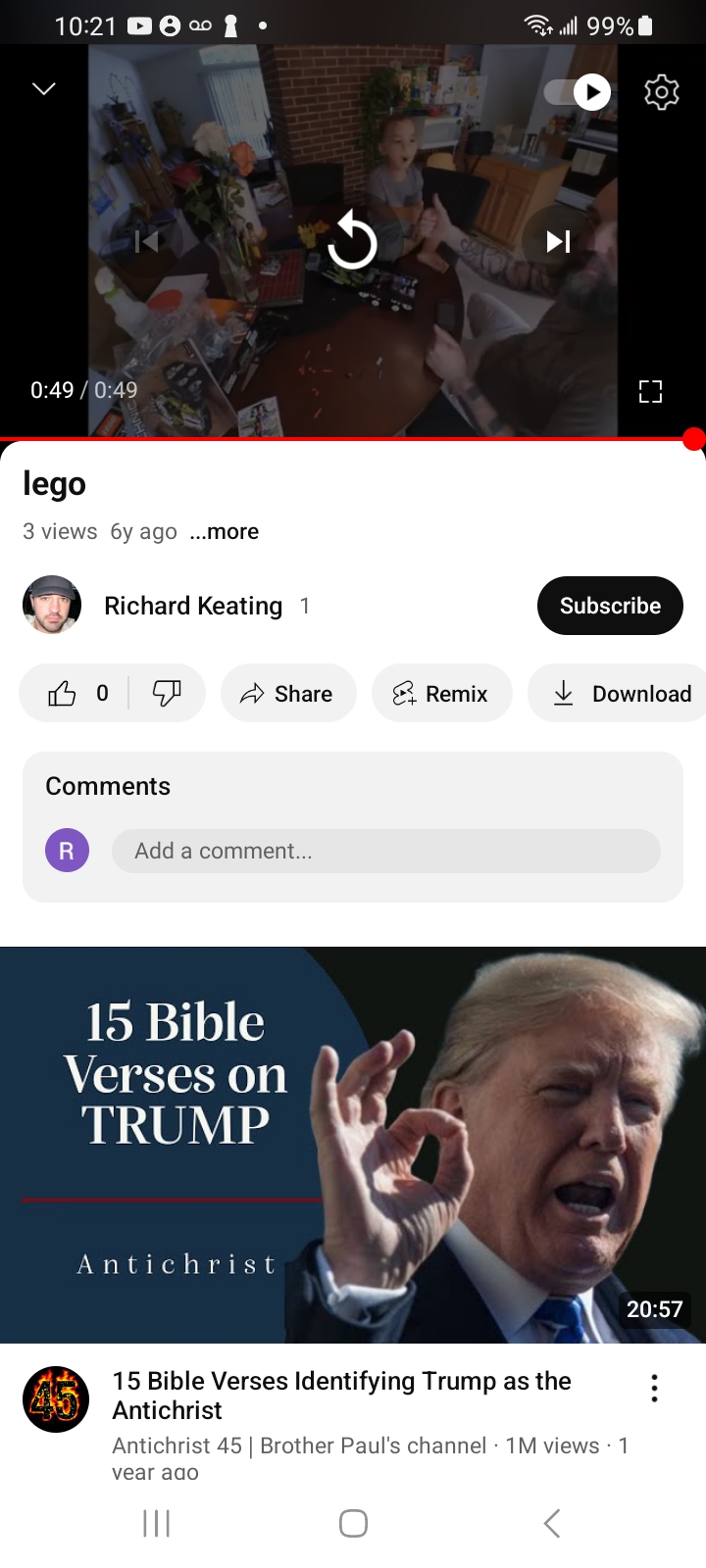Enter fullscreen mode
The height and width of the screenshot is (1568, 706).
click(x=650, y=392)
